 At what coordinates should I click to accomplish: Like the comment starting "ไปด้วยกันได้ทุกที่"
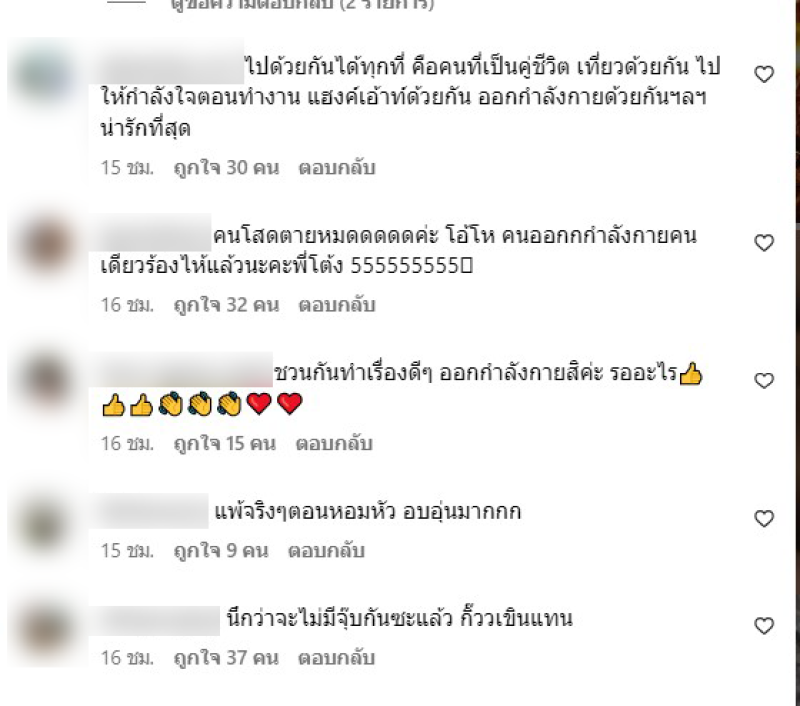pyautogui.click(x=764, y=74)
